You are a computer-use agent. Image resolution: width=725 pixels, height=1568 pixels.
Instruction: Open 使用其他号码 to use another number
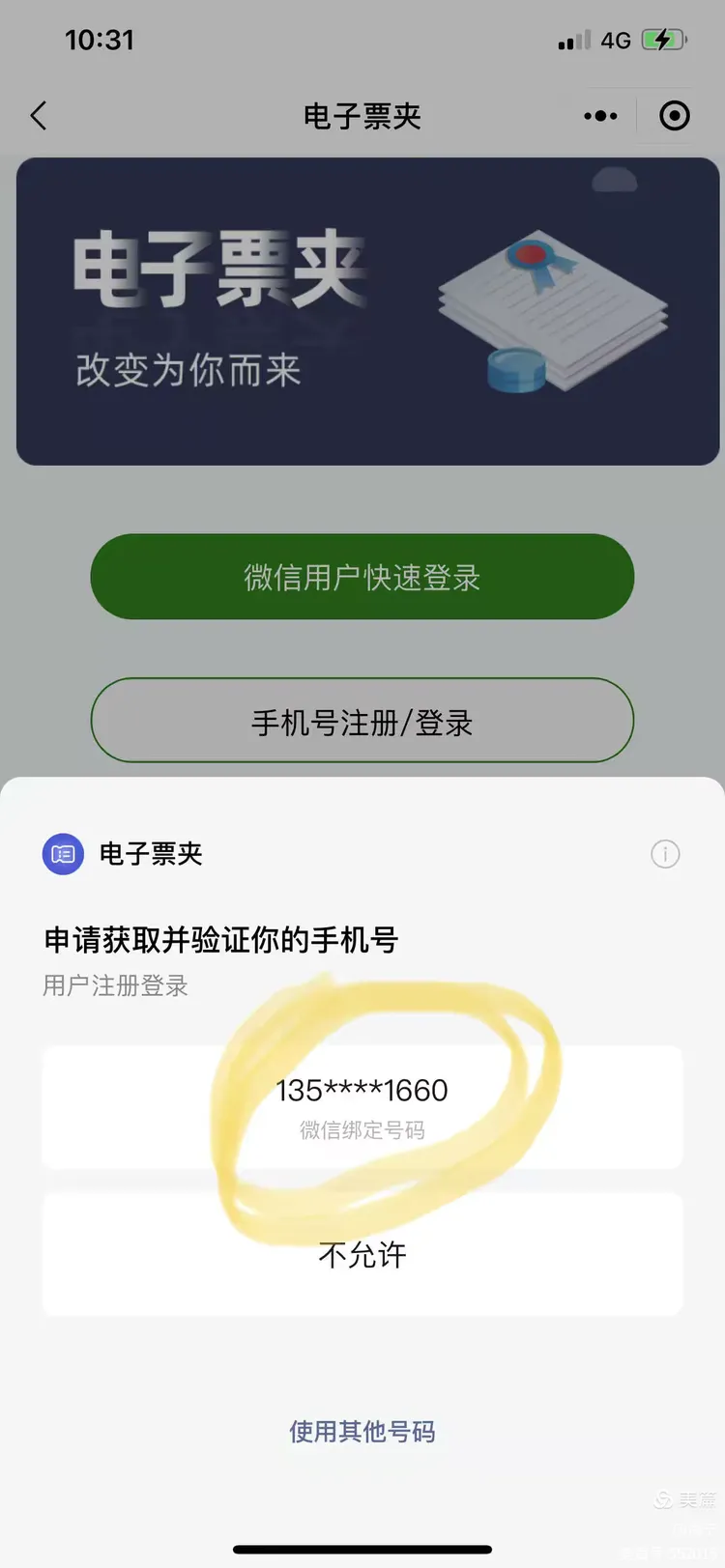362,1432
